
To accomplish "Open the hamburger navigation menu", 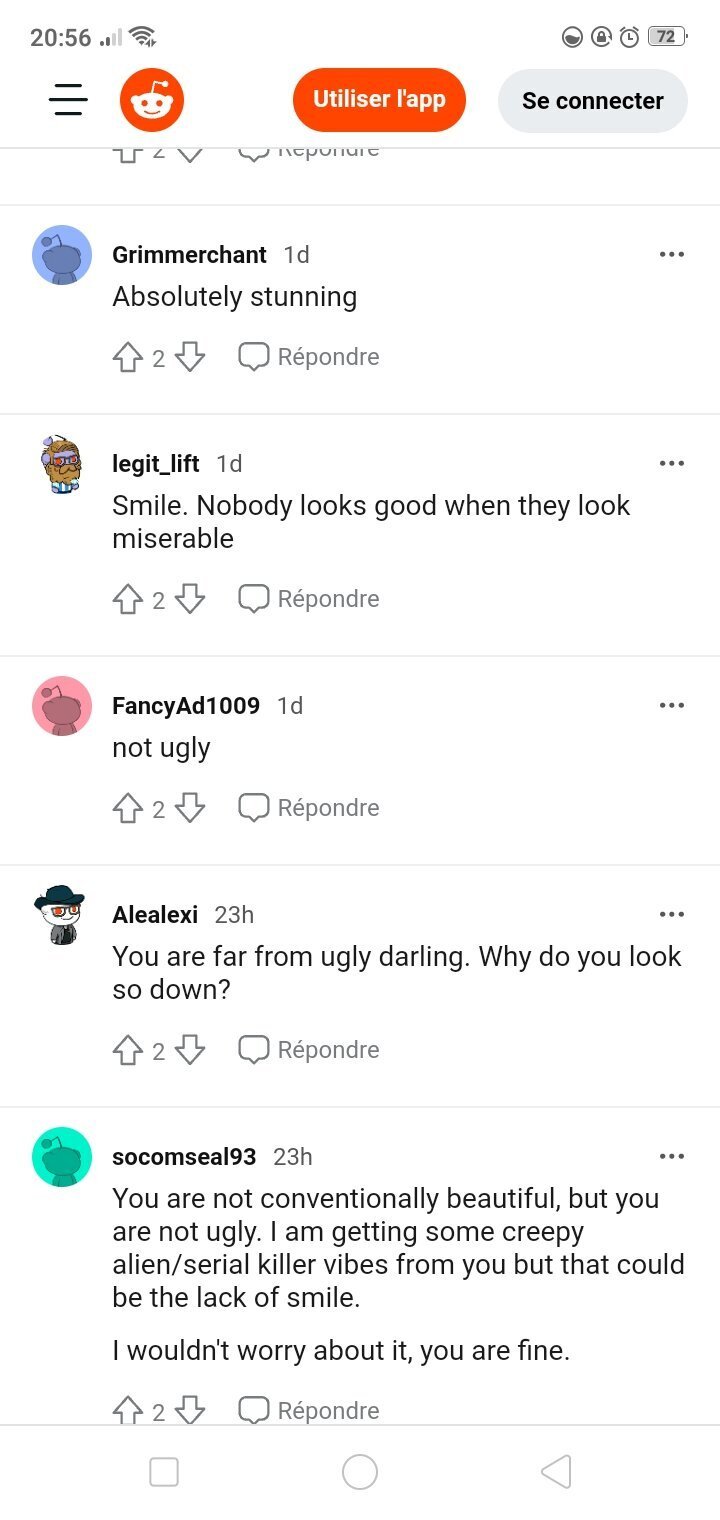I will [68, 100].
